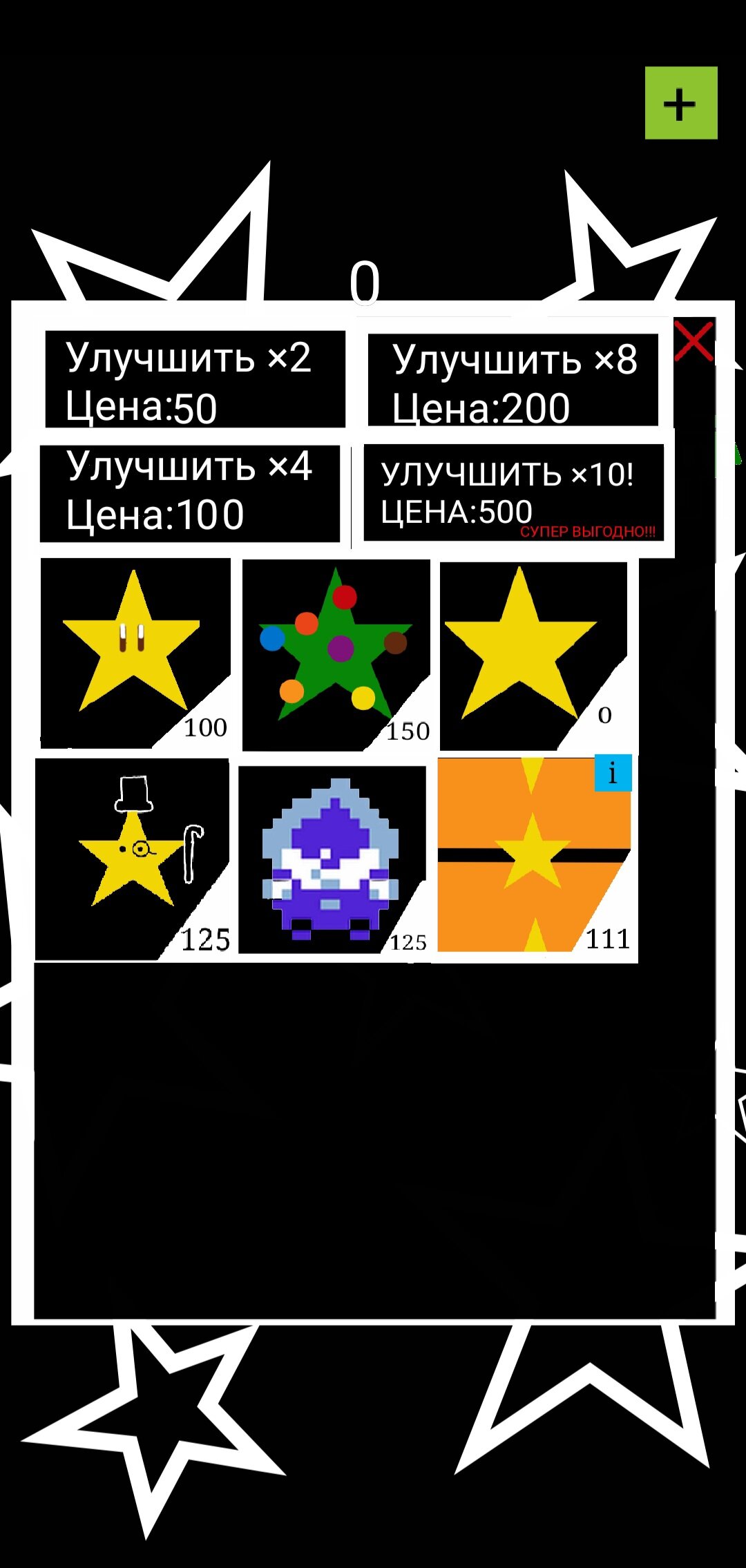This screenshot has height=1568, width=746.
Task: Select the yellow star with eyes skin for 100
Action: [x=135, y=653]
